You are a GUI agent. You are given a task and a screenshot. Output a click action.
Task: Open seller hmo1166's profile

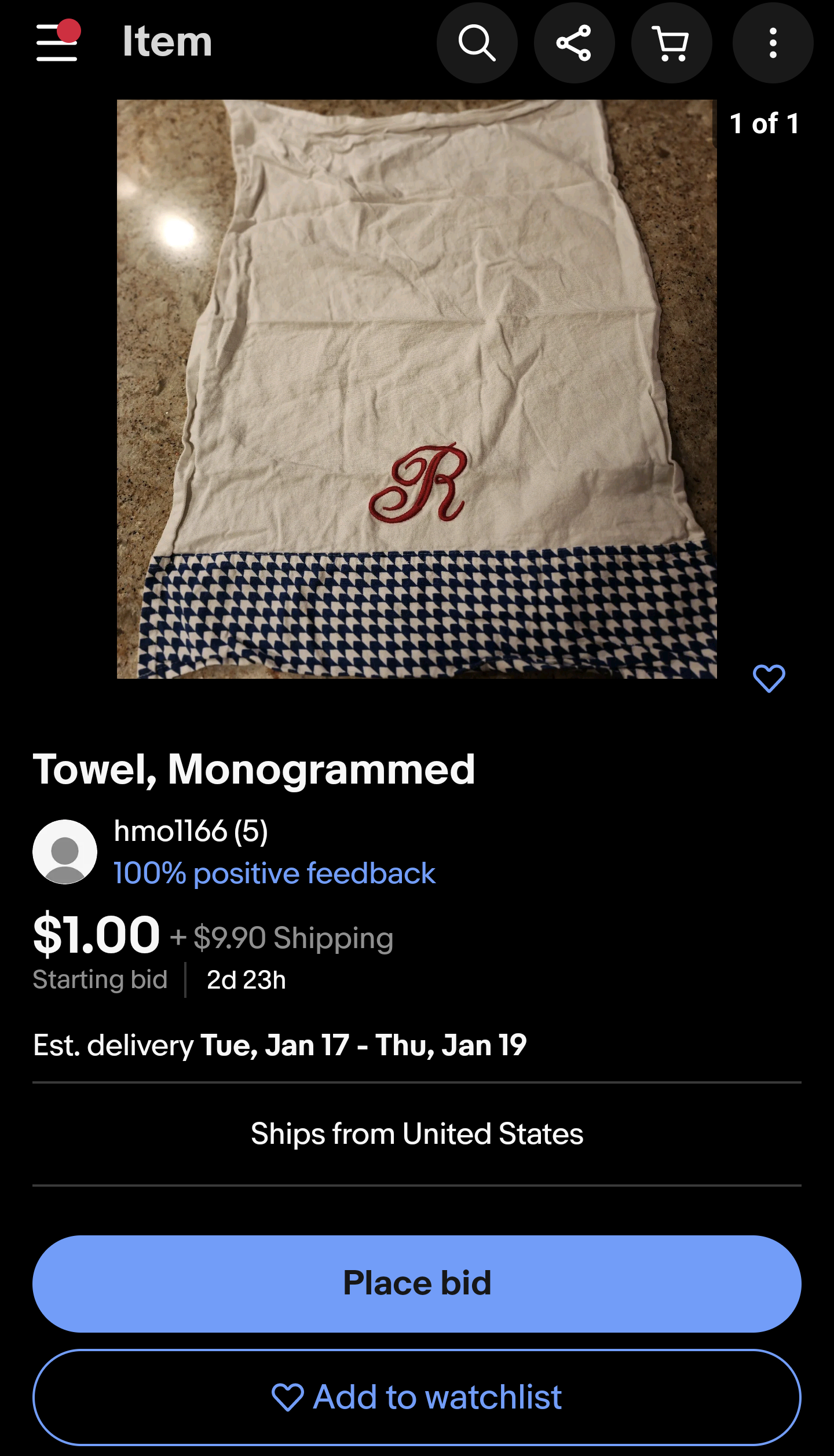point(191,831)
